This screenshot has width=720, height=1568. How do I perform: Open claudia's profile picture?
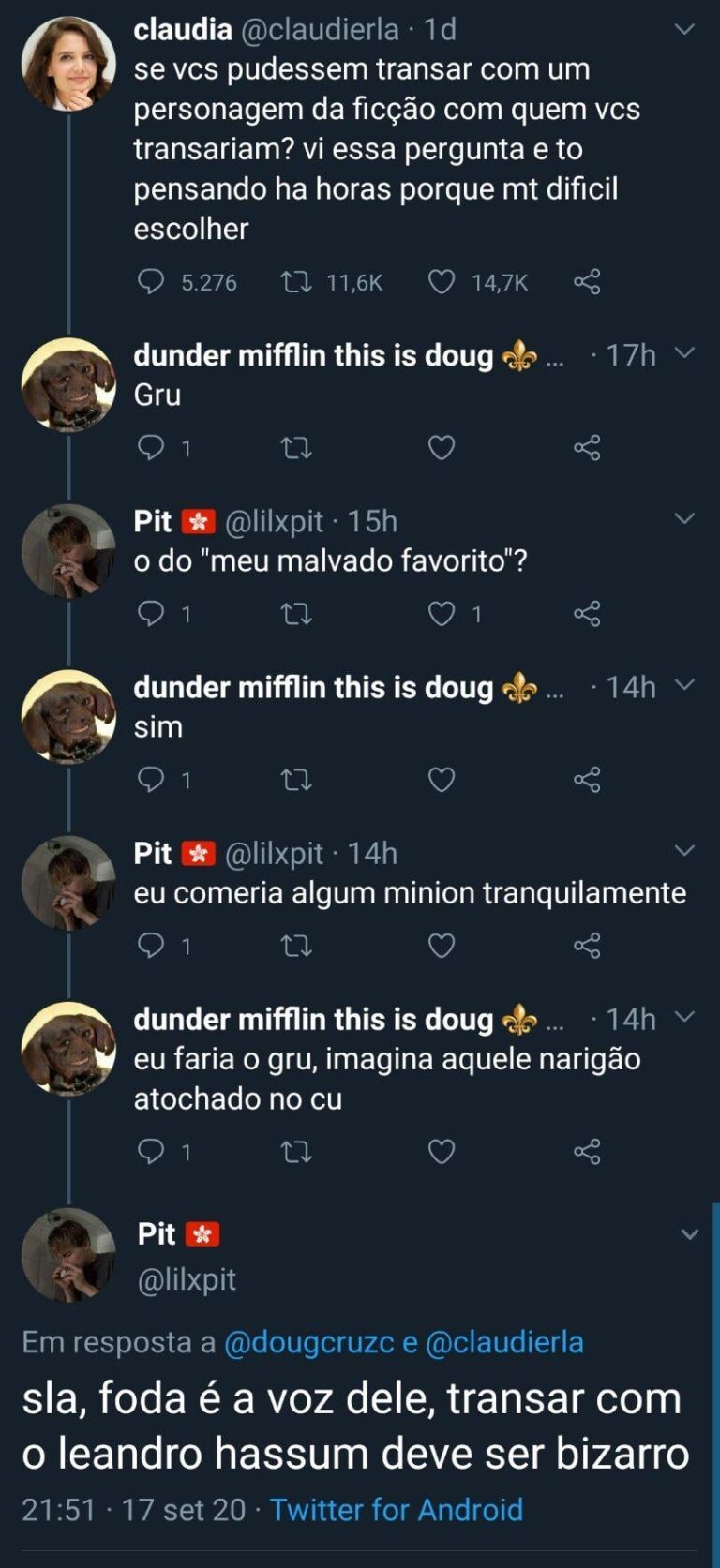tap(68, 65)
